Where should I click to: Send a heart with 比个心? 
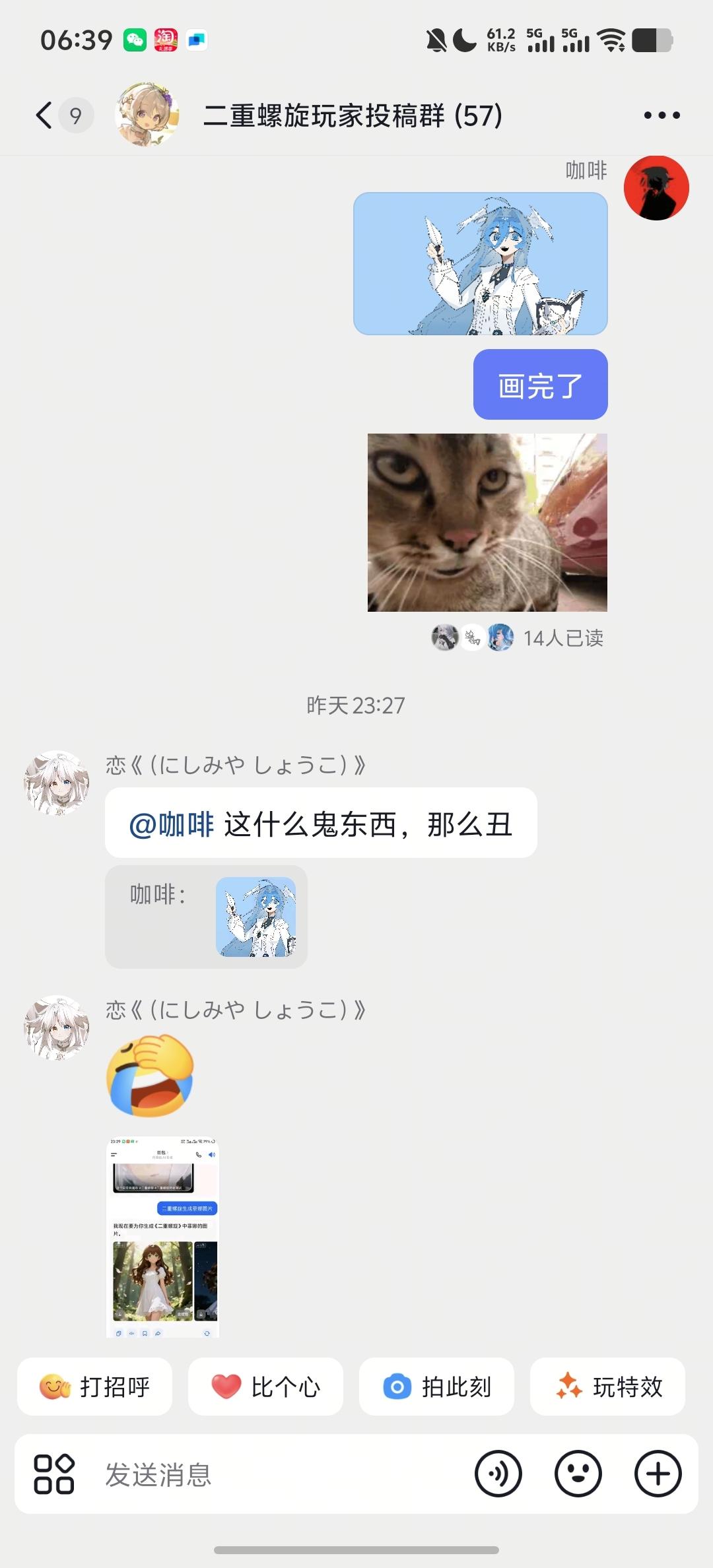click(x=265, y=1387)
